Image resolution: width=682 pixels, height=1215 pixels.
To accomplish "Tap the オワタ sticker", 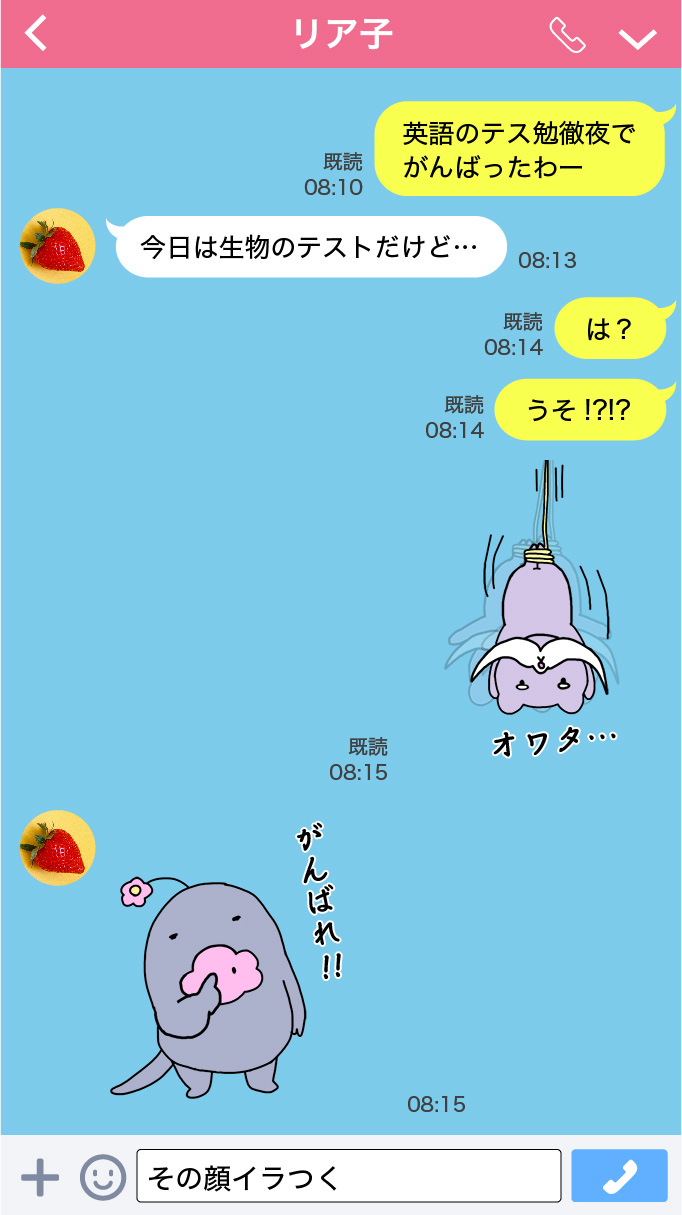I will pyautogui.click(x=541, y=620).
